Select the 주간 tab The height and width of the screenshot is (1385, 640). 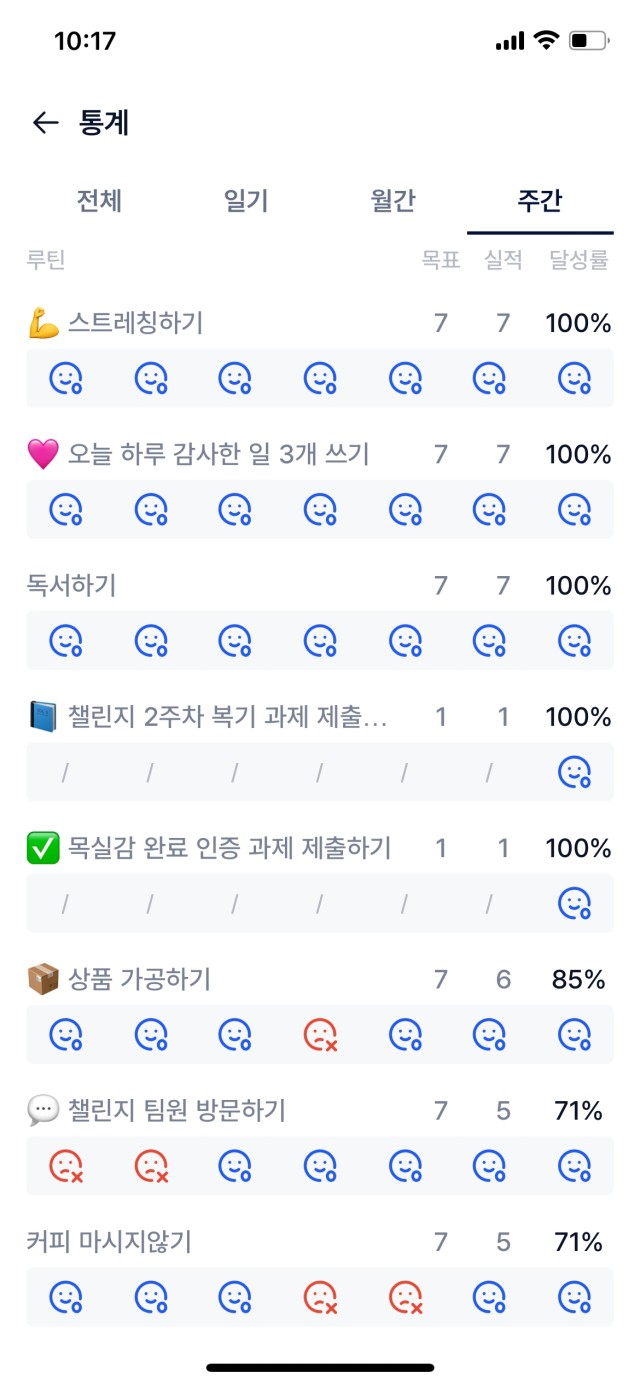(540, 200)
